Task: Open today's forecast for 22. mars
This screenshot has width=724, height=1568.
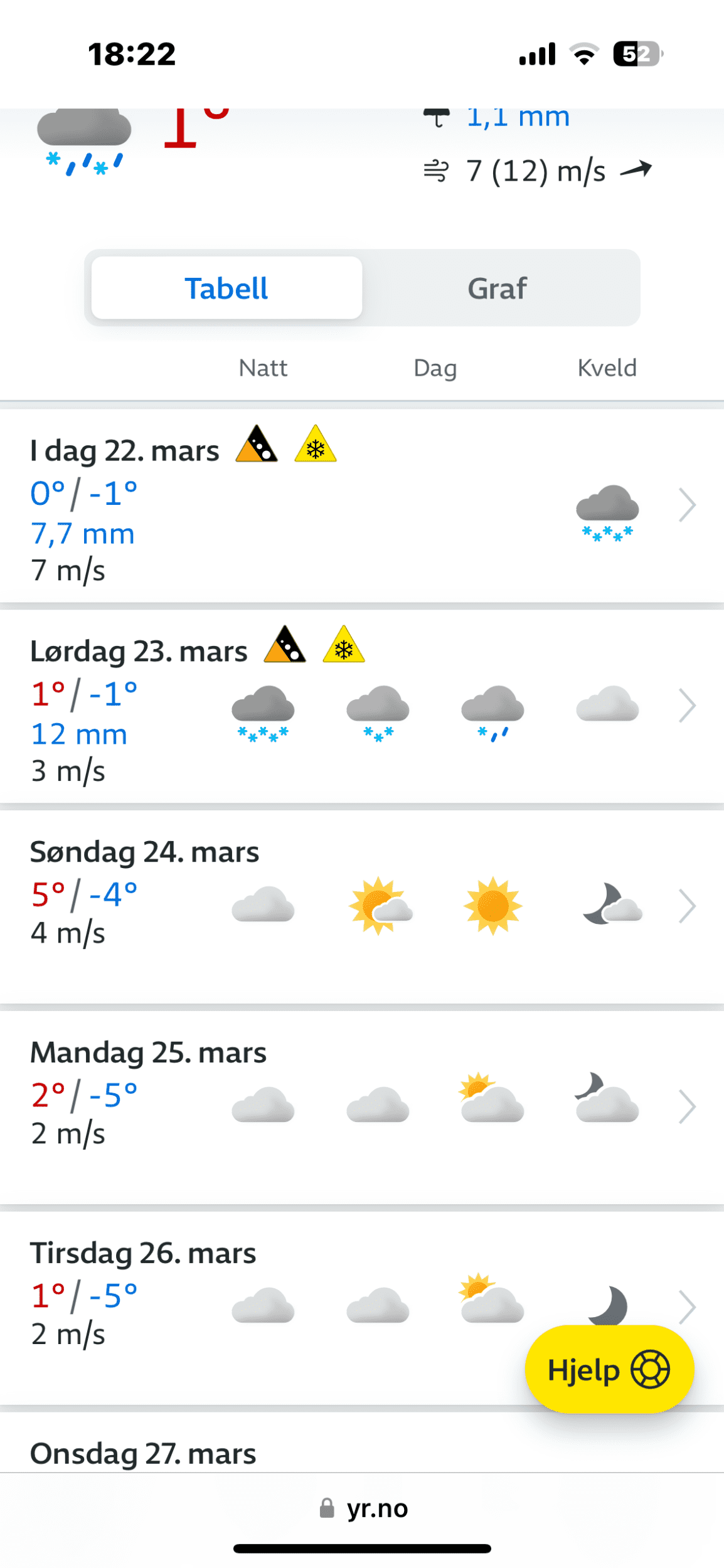Action: [362, 506]
